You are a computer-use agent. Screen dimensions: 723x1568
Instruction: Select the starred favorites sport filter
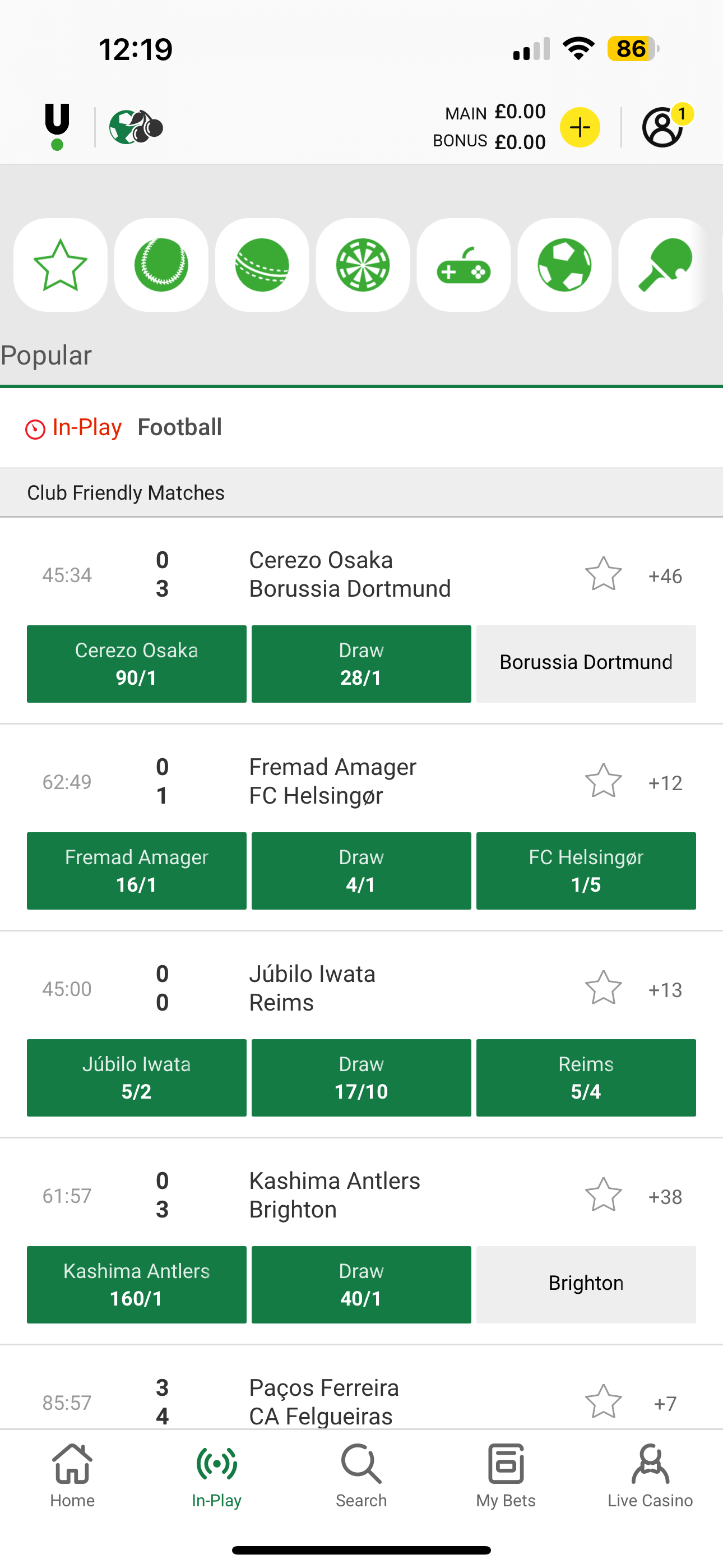click(x=61, y=265)
